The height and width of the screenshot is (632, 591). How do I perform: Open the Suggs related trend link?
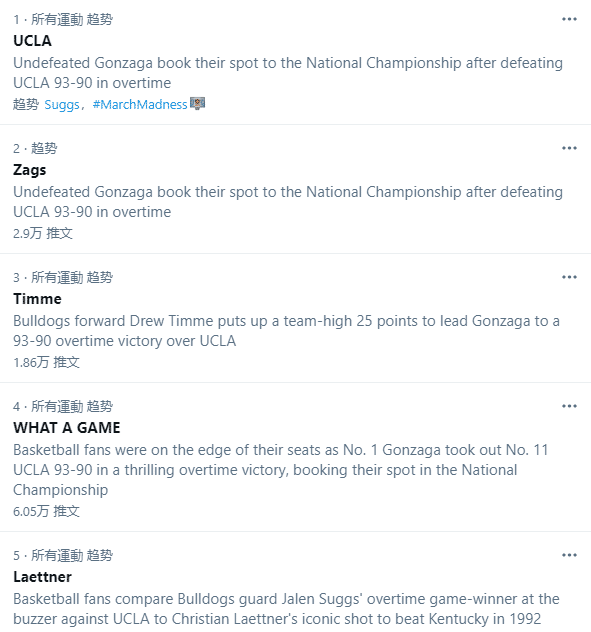pos(62,104)
